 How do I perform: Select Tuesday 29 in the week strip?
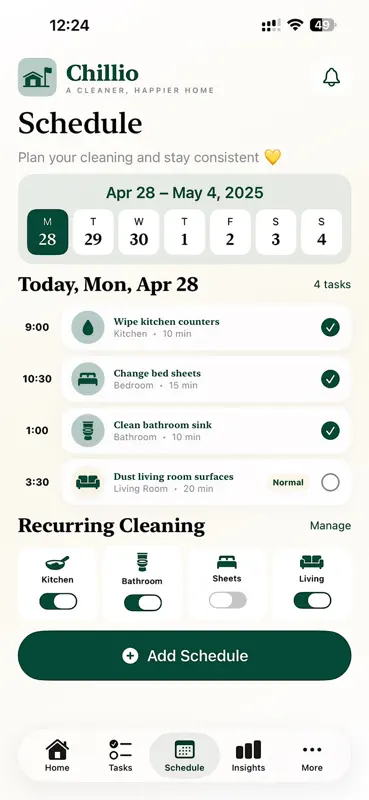pos(93,232)
